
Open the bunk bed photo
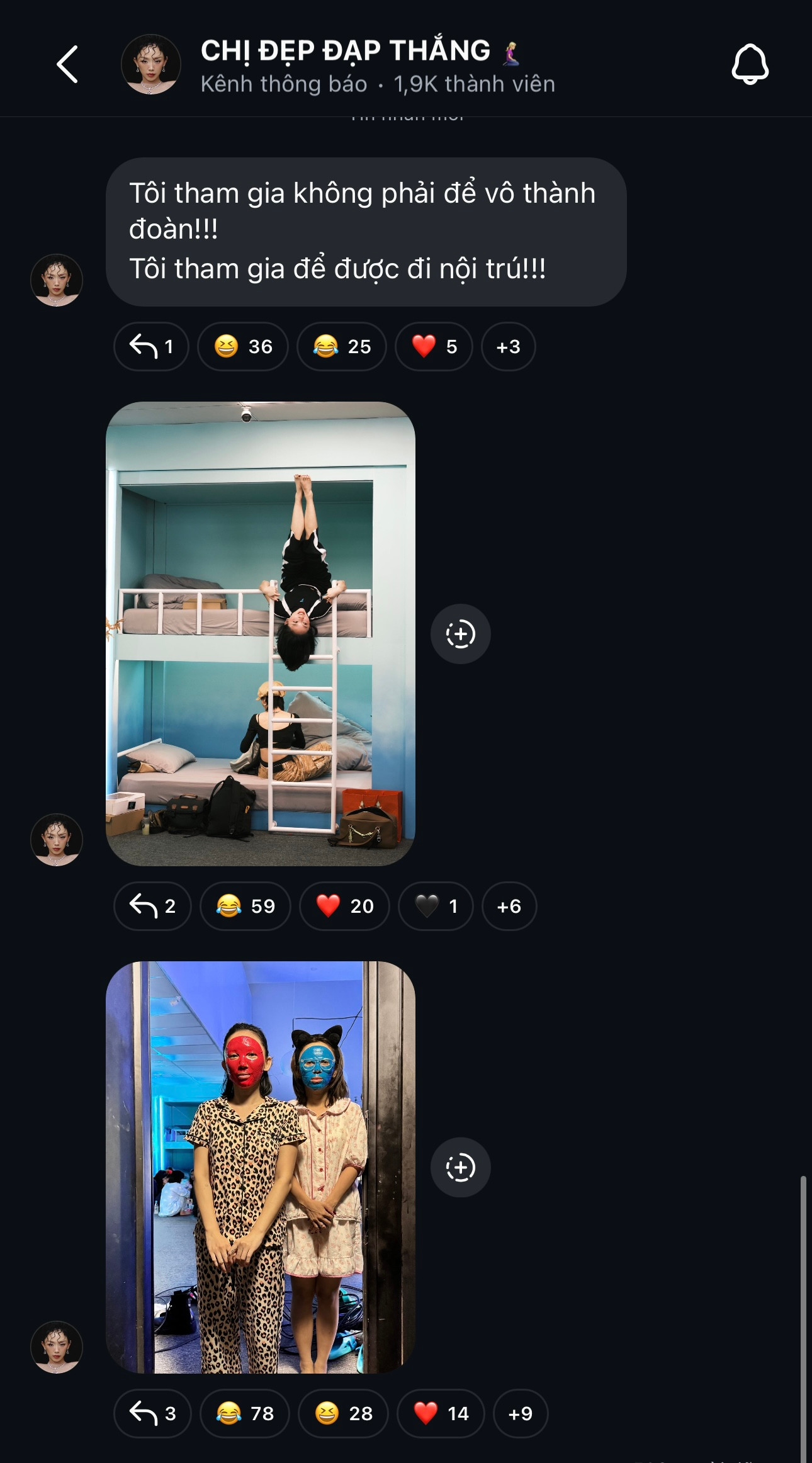click(261, 633)
